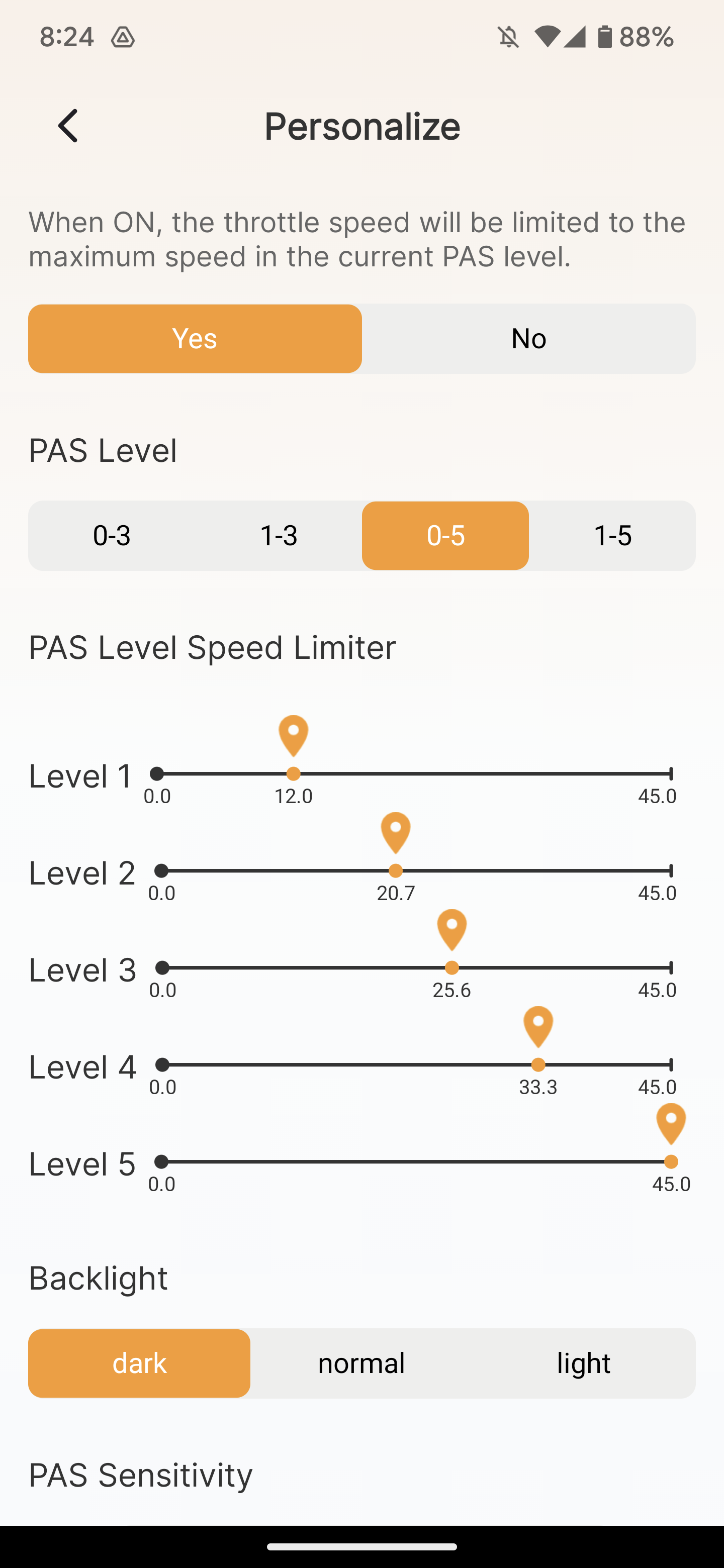This screenshot has width=724, height=1568.
Task: Tap the Level 3 speed slider handle
Action: (452, 967)
